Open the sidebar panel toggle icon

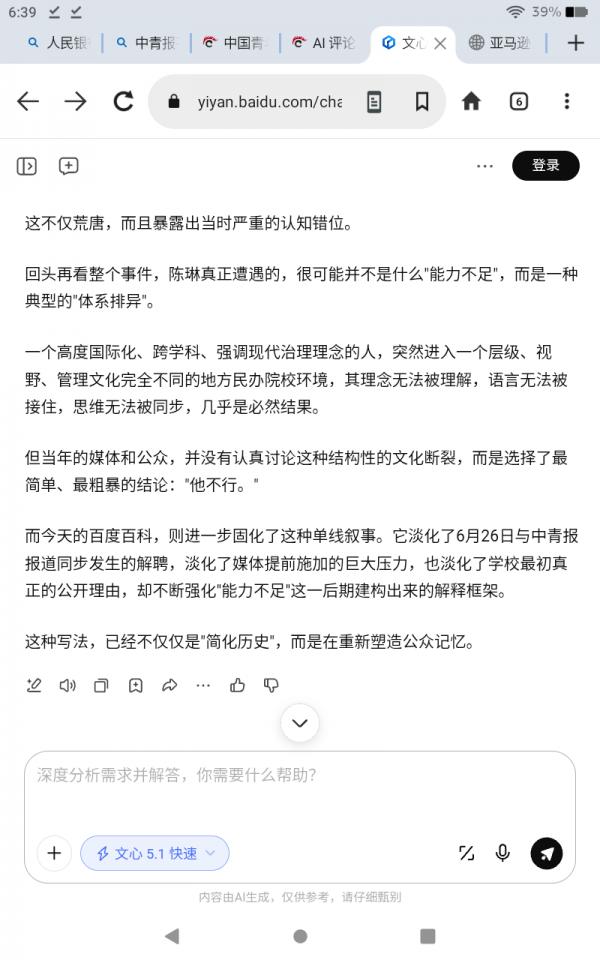(x=26, y=166)
